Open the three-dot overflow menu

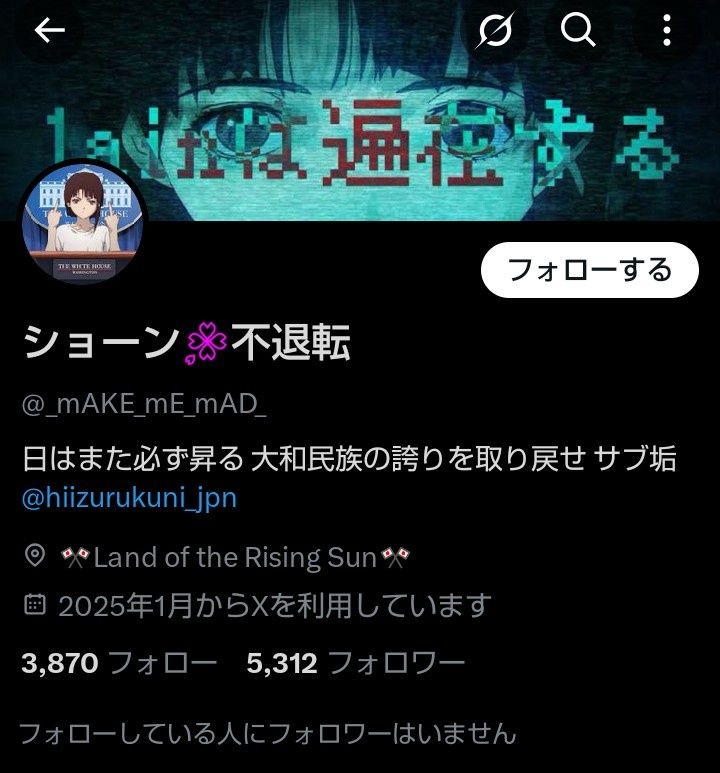point(667,31)
